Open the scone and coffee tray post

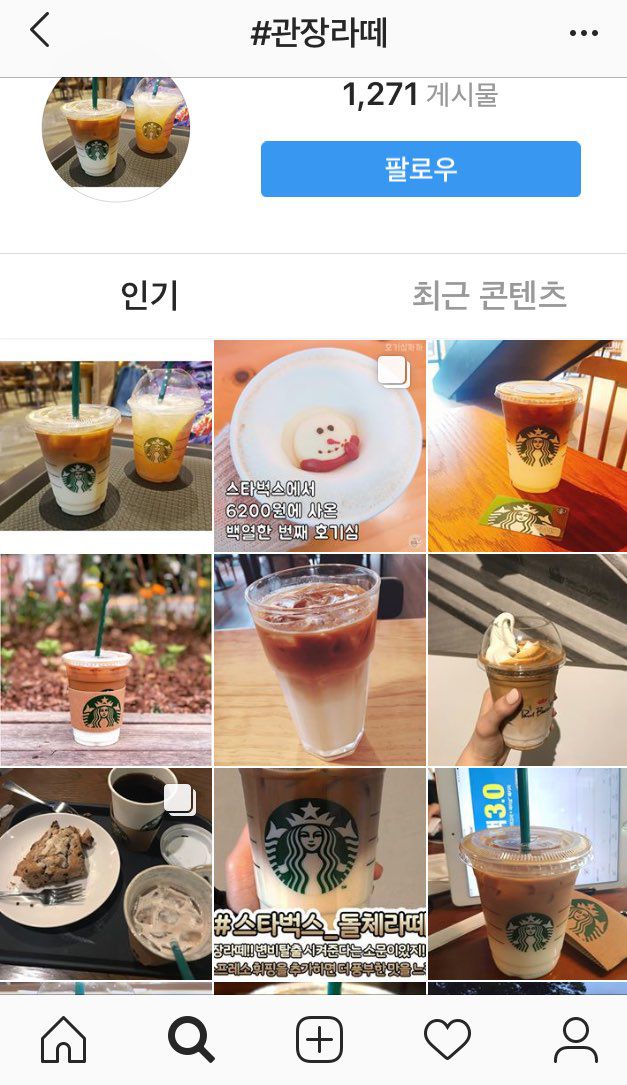click(106, 873)
